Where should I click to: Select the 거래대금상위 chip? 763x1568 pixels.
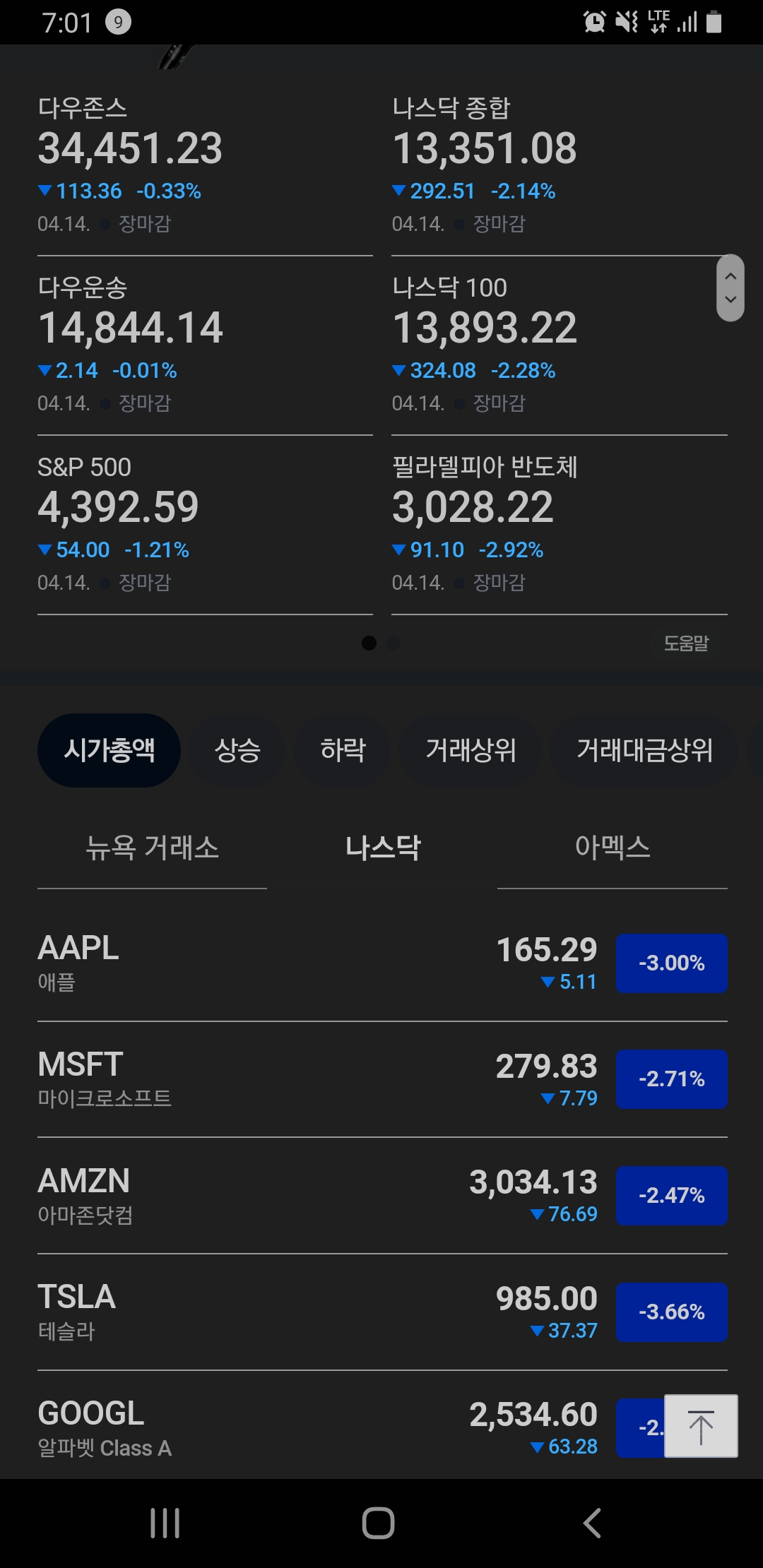644,750
